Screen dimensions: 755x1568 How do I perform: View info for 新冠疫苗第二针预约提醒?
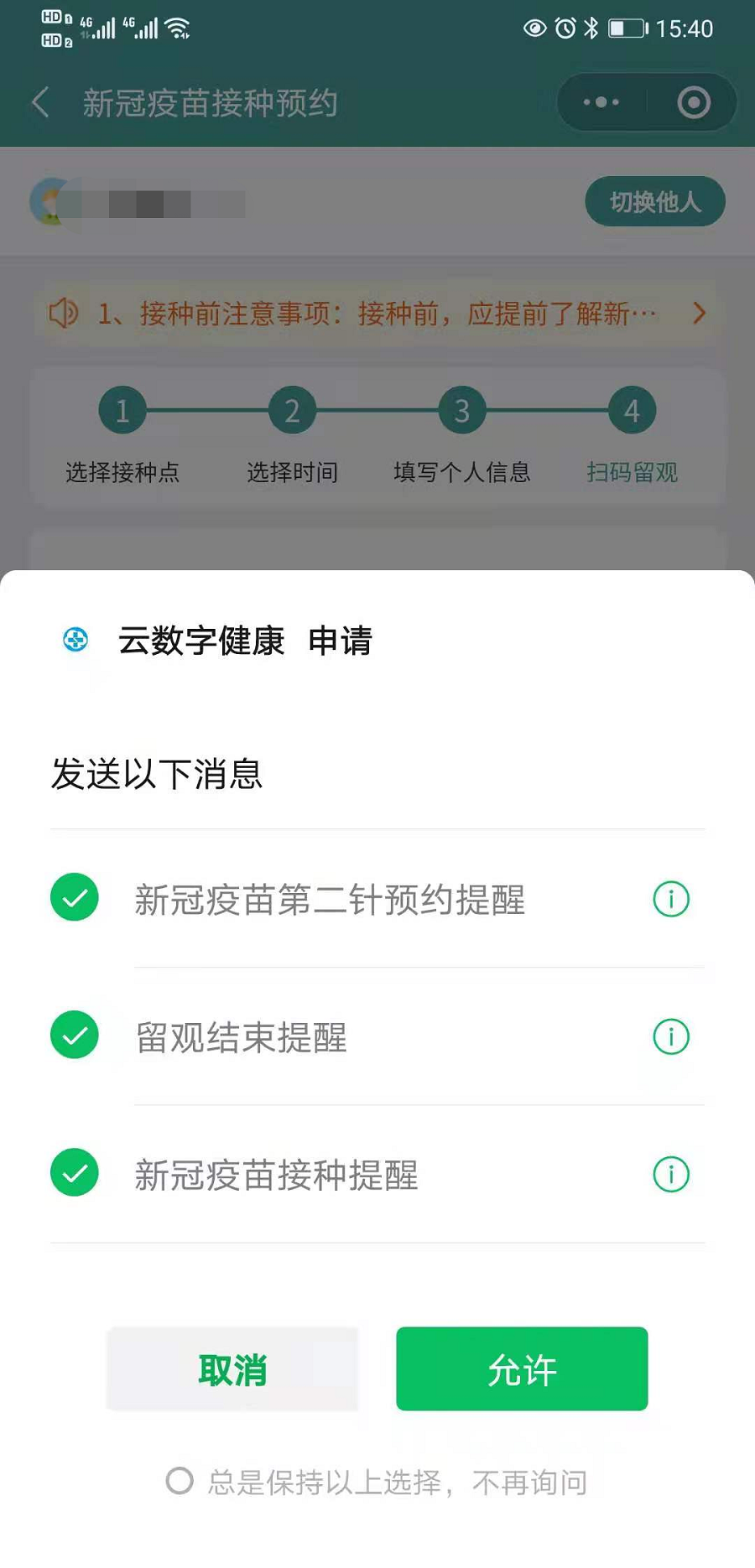click(671, 899)
